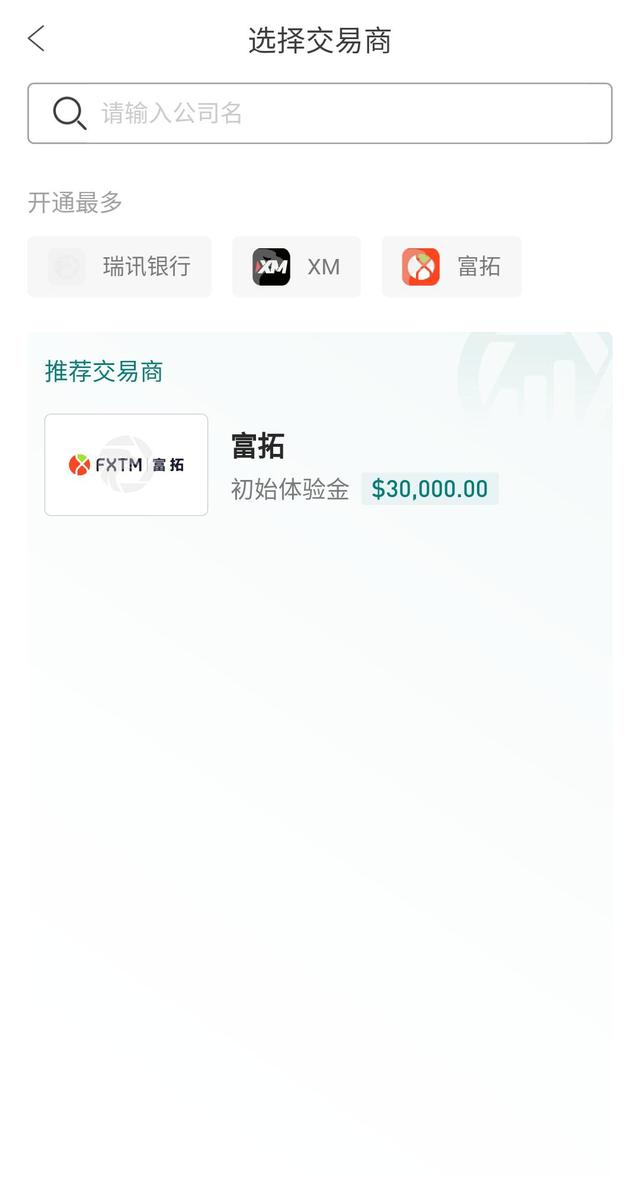Screen dimensions: 640x1178
Task: Open the recommended FXTM 富拓 broker card
Action: point(320,464)
